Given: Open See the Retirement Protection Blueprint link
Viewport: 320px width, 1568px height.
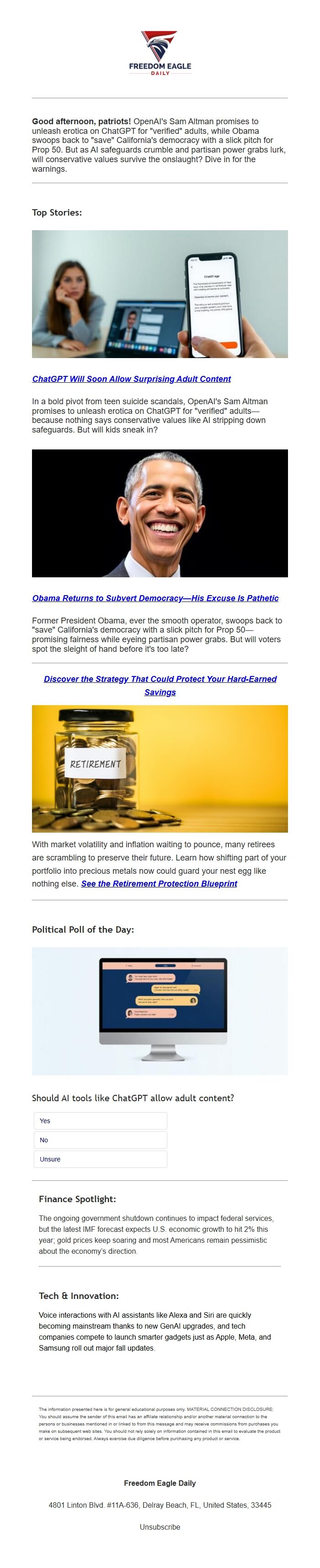Looking at the screenshot, I should click(x=159, y=883).
